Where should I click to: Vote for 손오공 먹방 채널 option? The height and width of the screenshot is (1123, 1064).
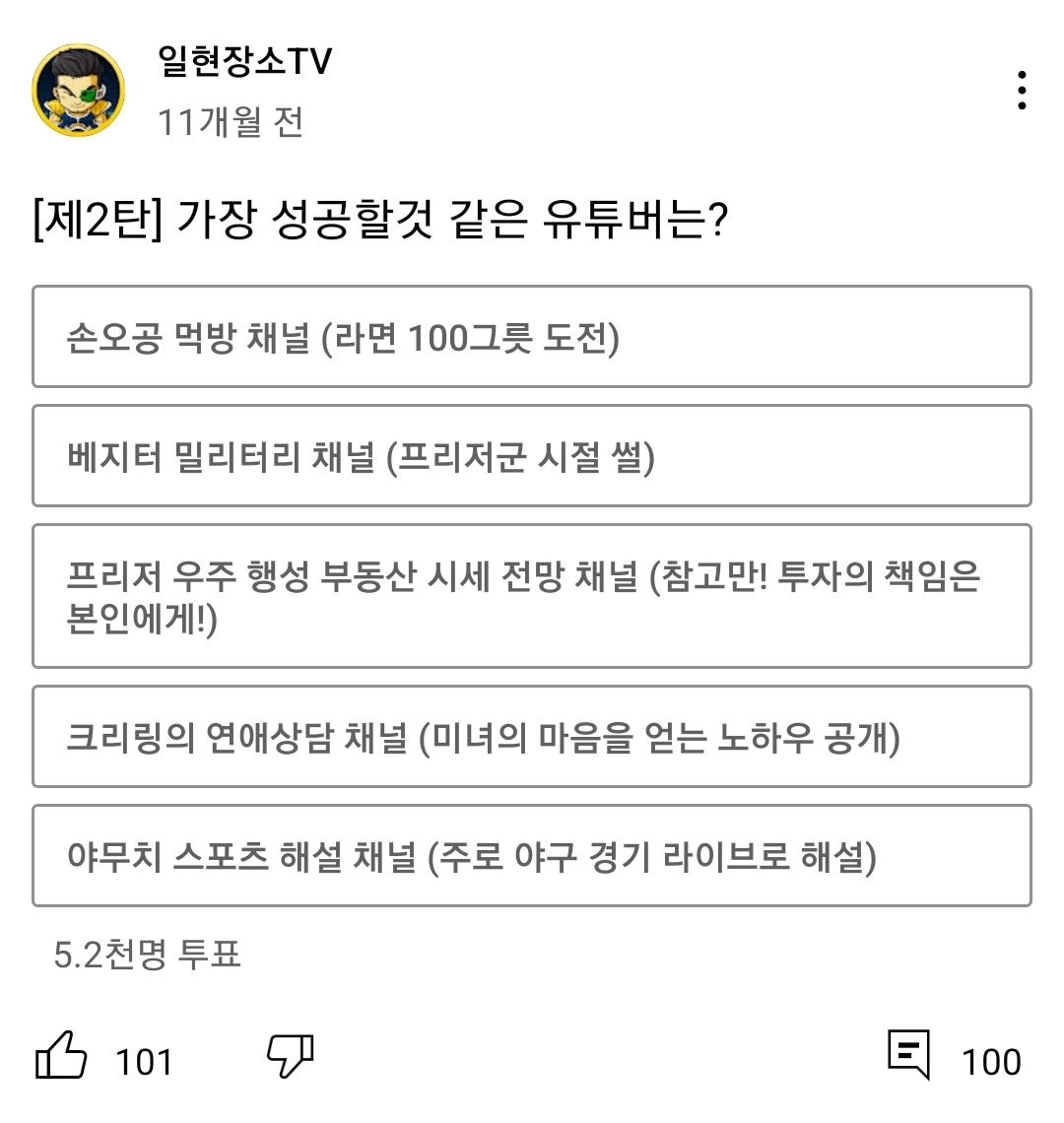pos(531,338)
